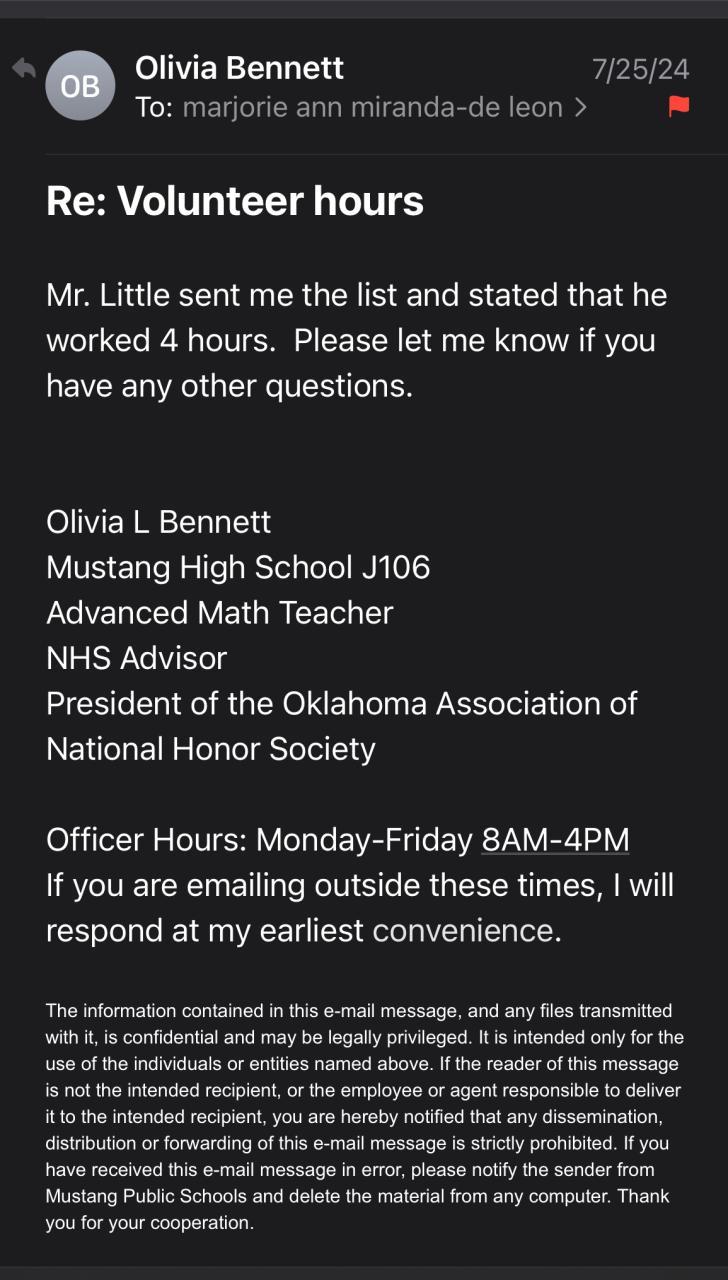Open the underlined 8AM-4PM time link
Image resolution: width=728 pixels, height=1280 pixels.
[555, 840]
